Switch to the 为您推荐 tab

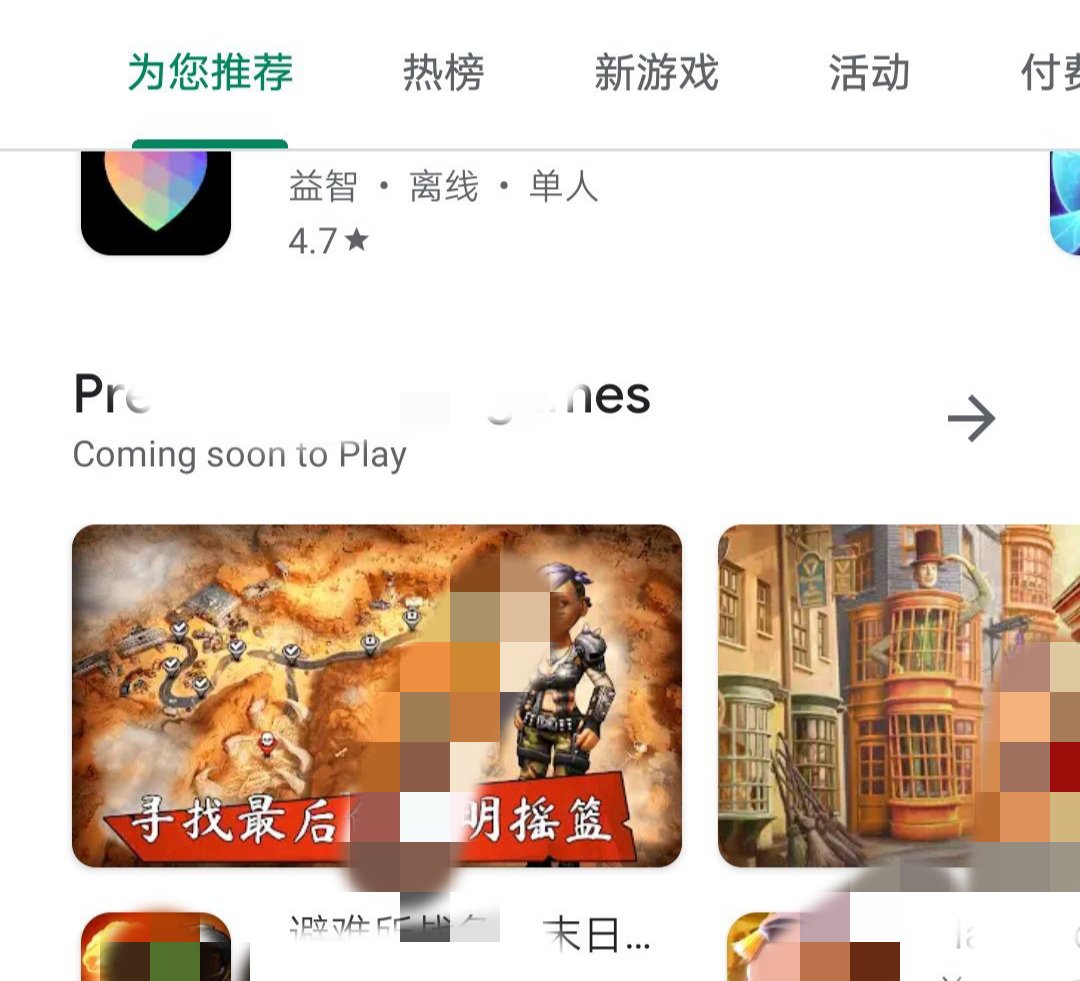click(x=210, y=74)
